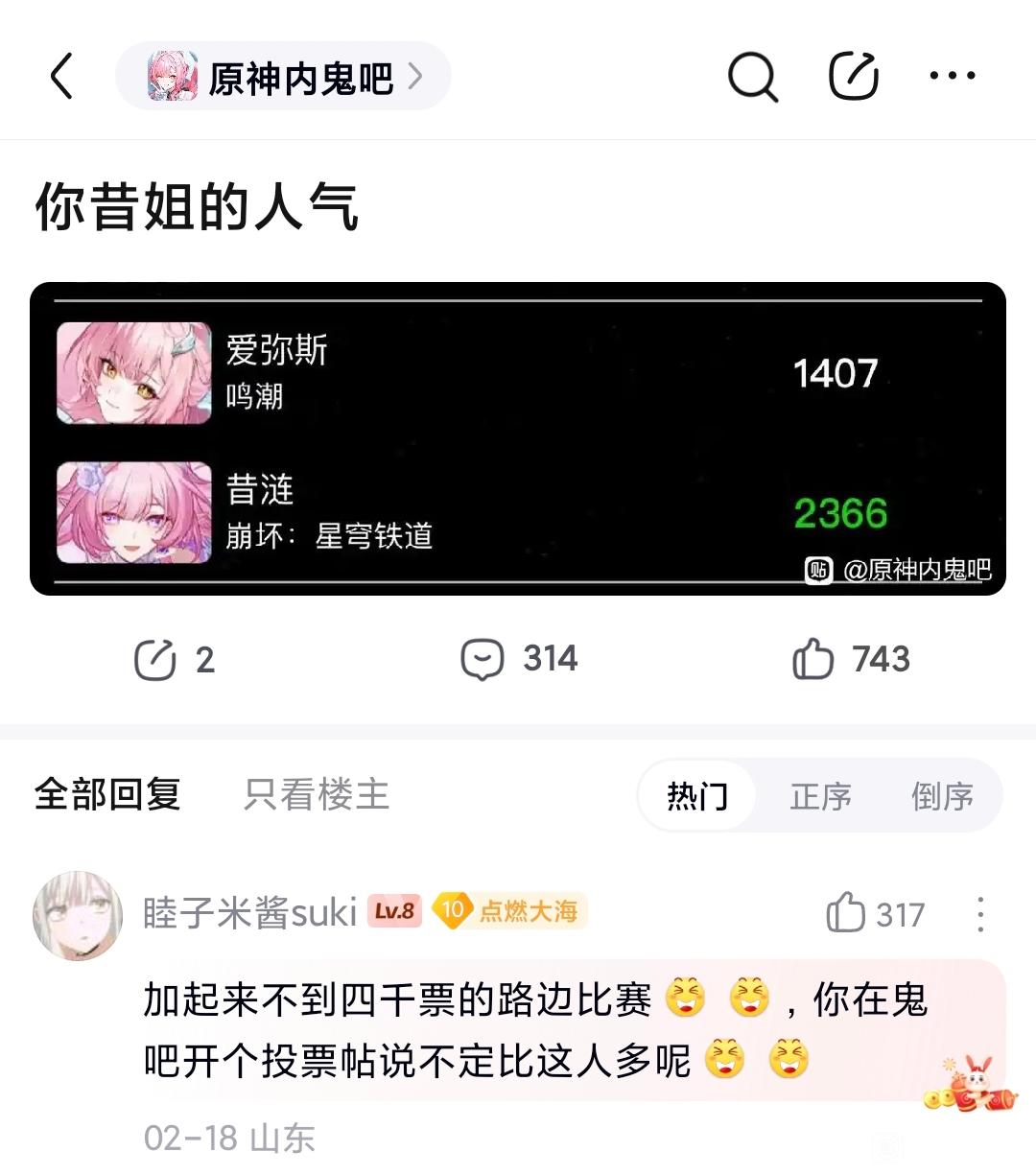Open the vote result image in the post

[518, 439]
